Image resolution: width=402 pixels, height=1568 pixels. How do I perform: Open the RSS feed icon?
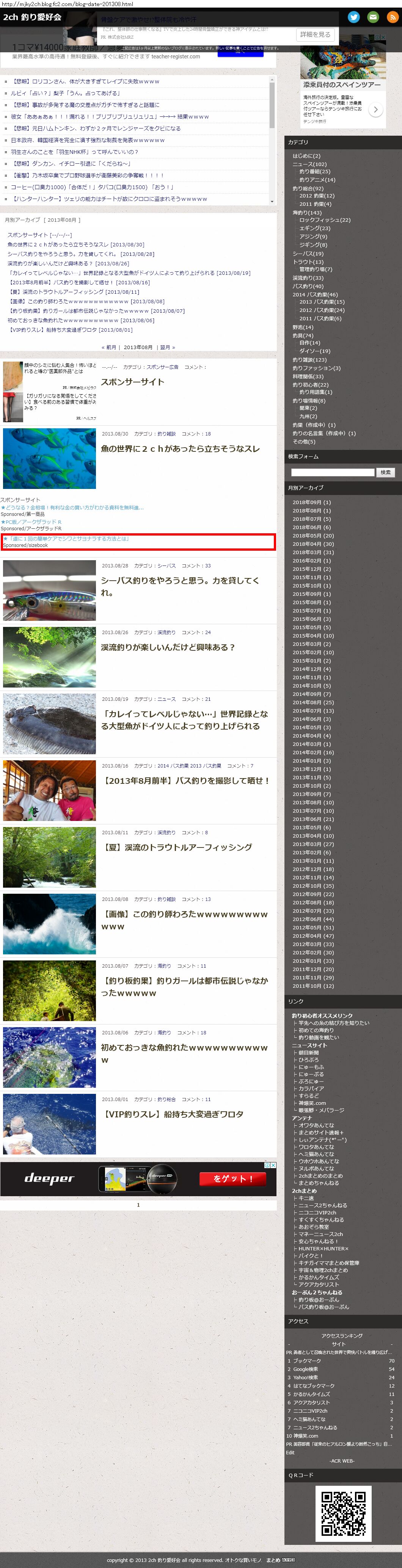392,17
